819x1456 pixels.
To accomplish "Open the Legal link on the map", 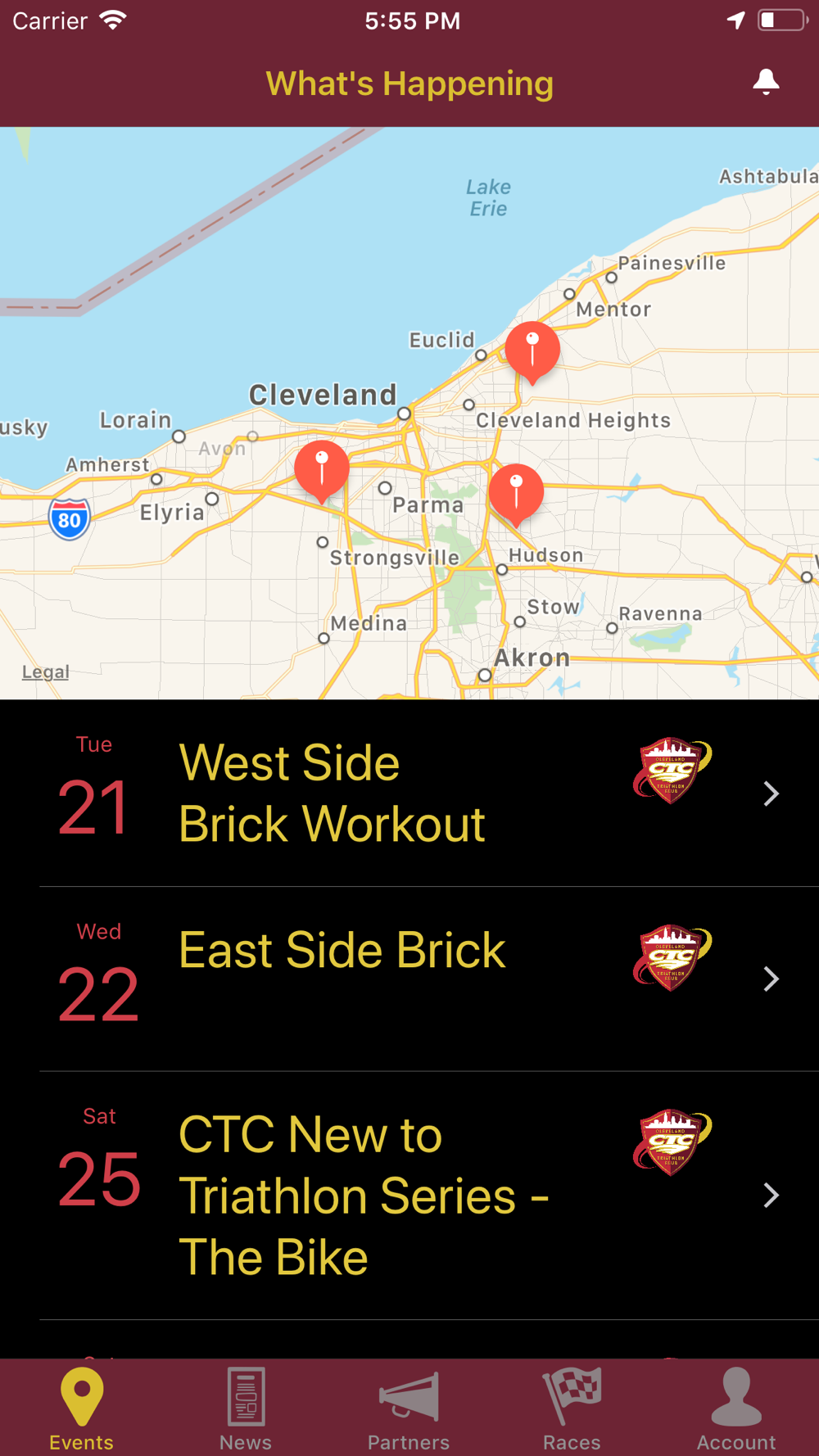I will tap(46, 672).
